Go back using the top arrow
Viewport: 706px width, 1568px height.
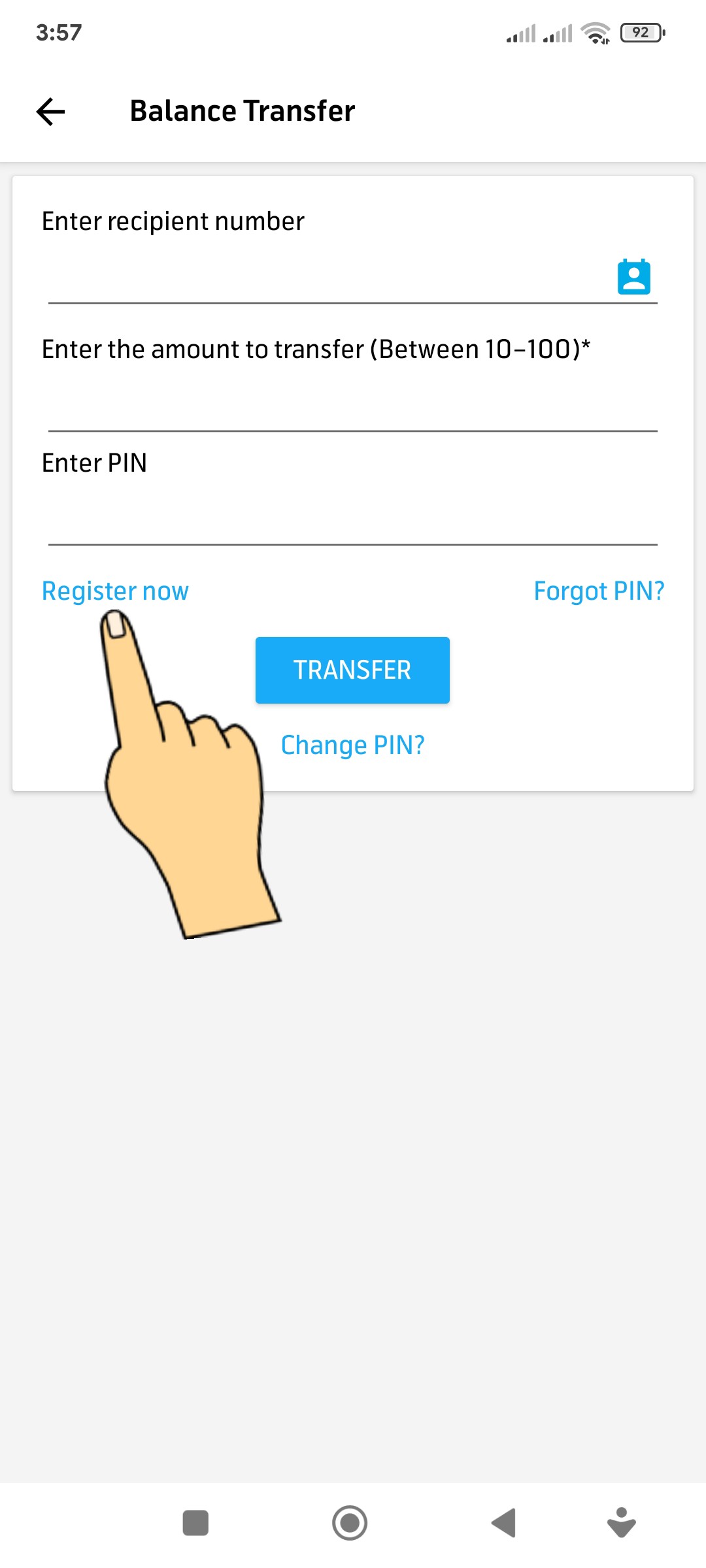50,111
